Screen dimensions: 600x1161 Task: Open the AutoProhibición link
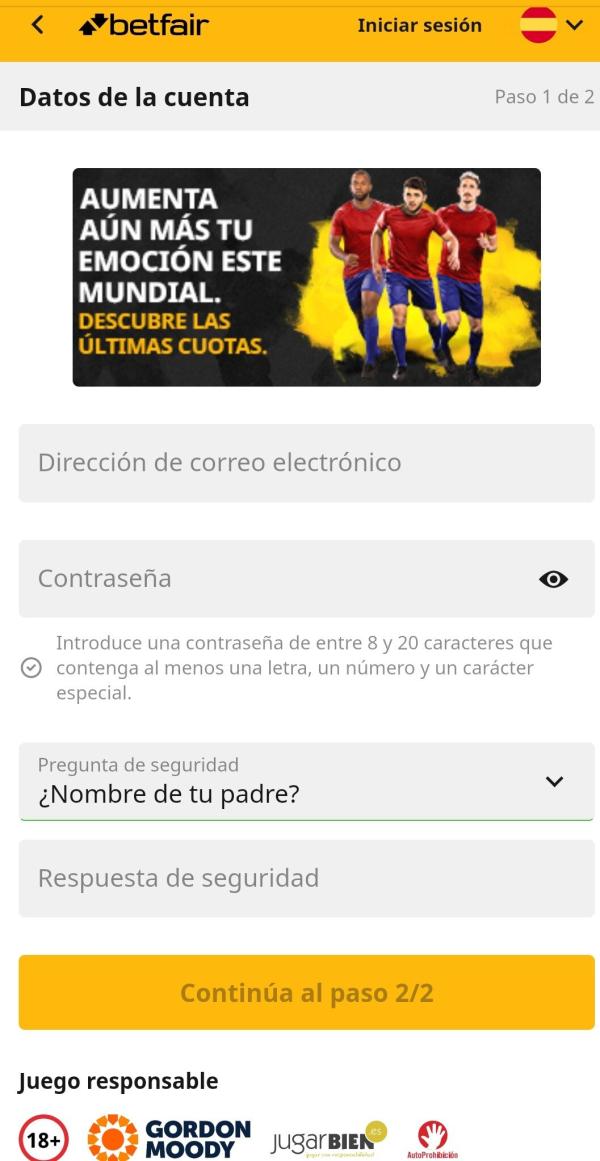click(x=432, y=1139)
